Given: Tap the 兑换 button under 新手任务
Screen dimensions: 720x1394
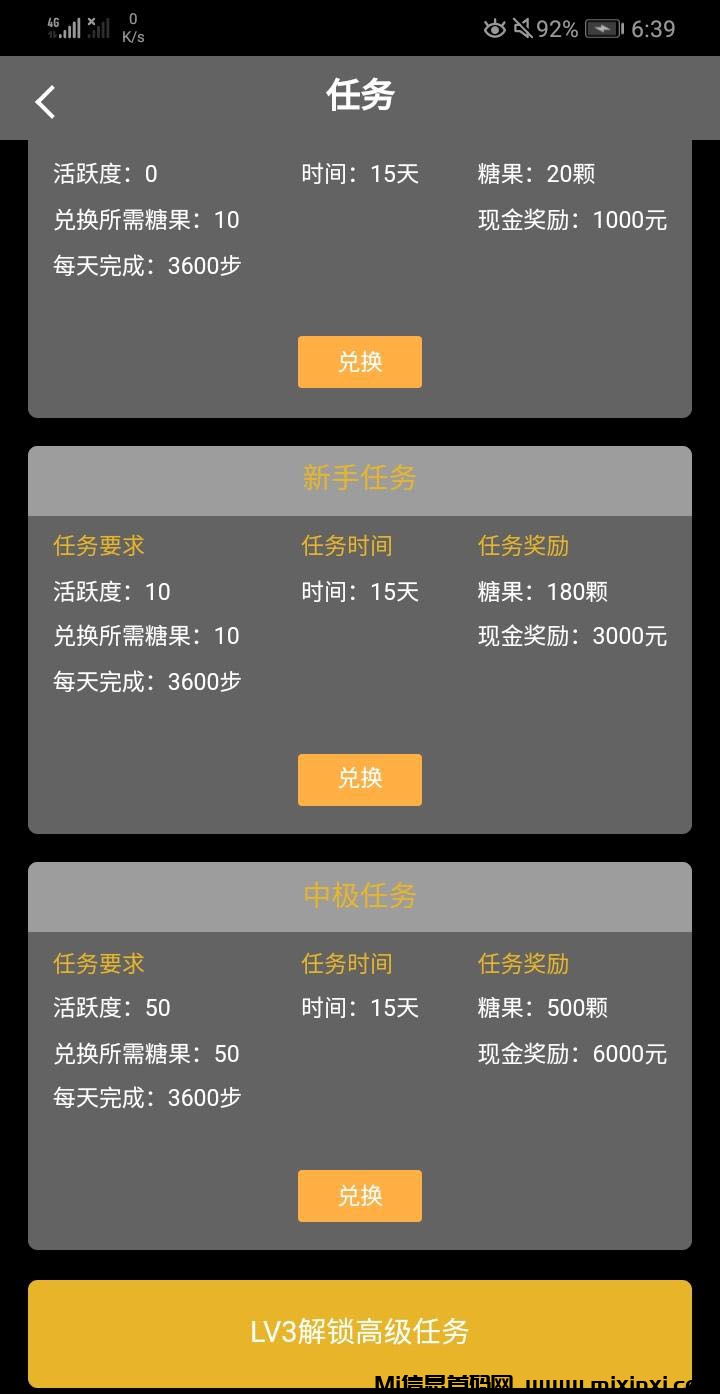Looking at the screenshot, I should pyautogui.click(x=360, y=780).
